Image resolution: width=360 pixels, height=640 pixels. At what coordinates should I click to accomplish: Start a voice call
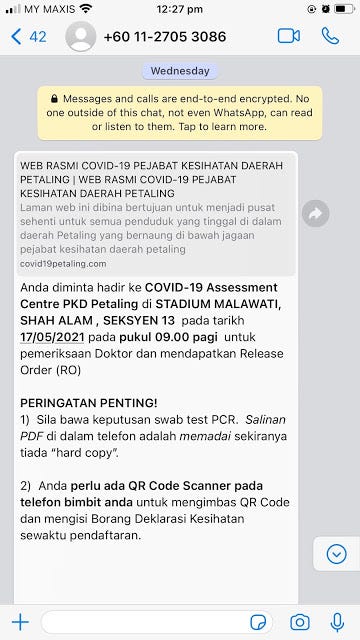coord(330,36)
